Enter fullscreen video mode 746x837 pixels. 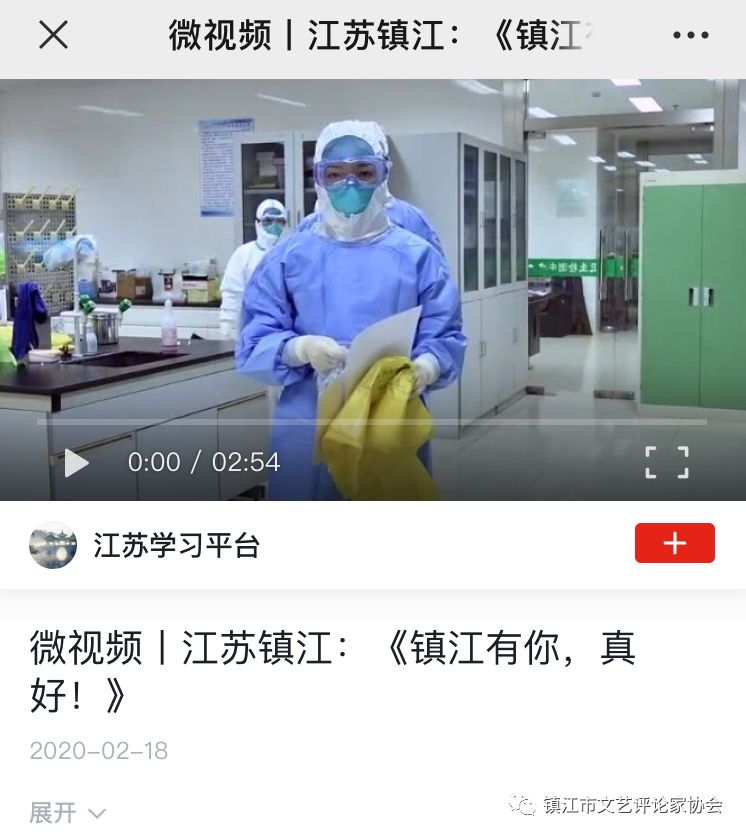point(666,462)
